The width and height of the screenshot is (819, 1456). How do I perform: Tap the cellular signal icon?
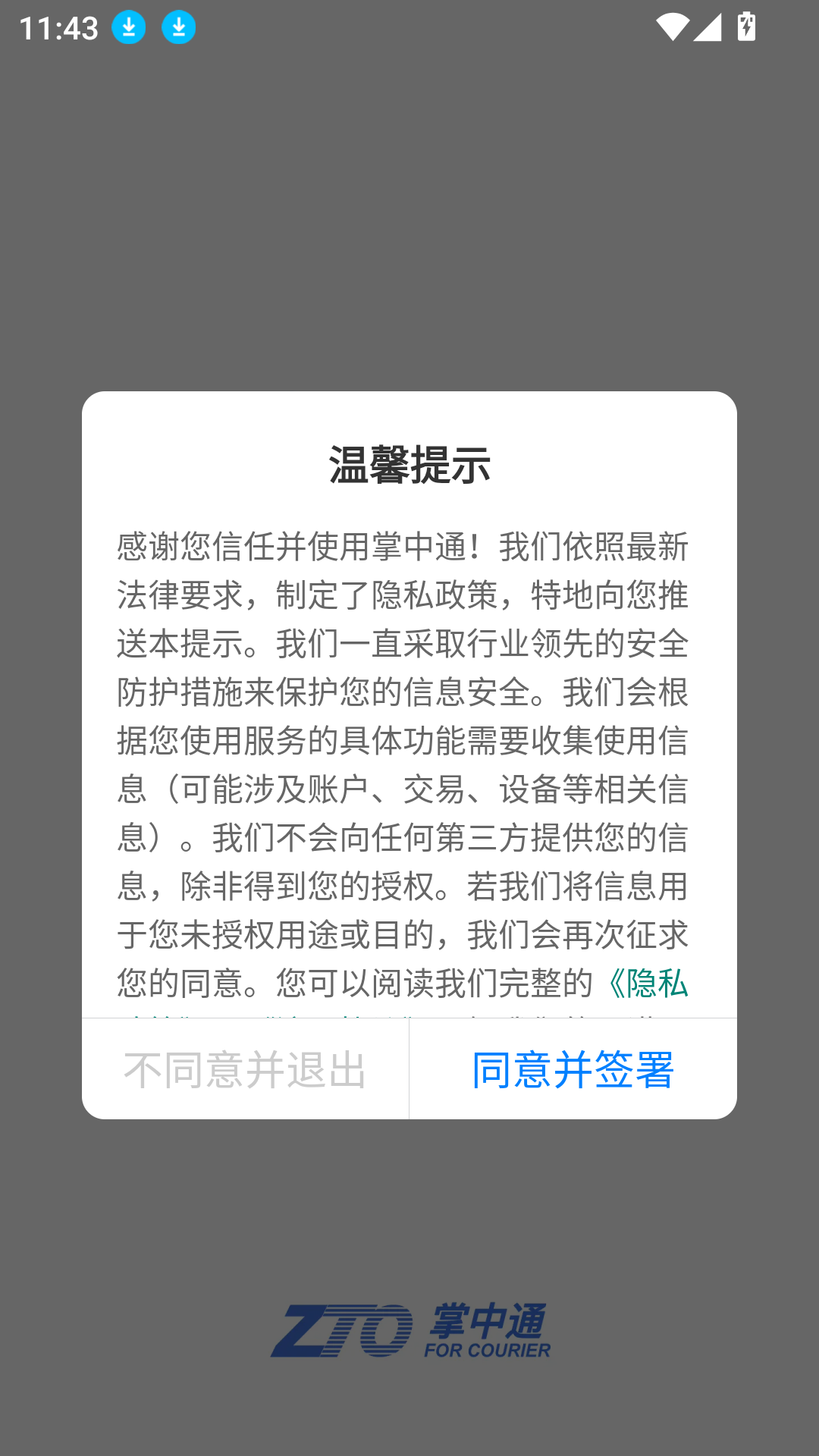(706, 27)
